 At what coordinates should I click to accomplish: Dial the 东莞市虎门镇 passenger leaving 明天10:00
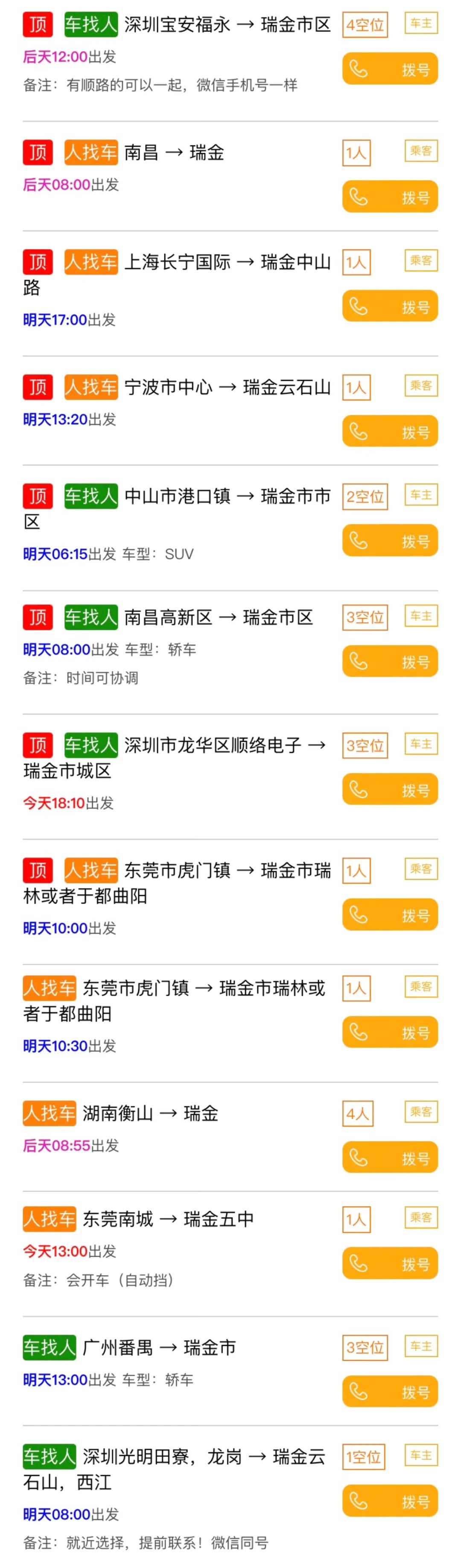(389, 915)
